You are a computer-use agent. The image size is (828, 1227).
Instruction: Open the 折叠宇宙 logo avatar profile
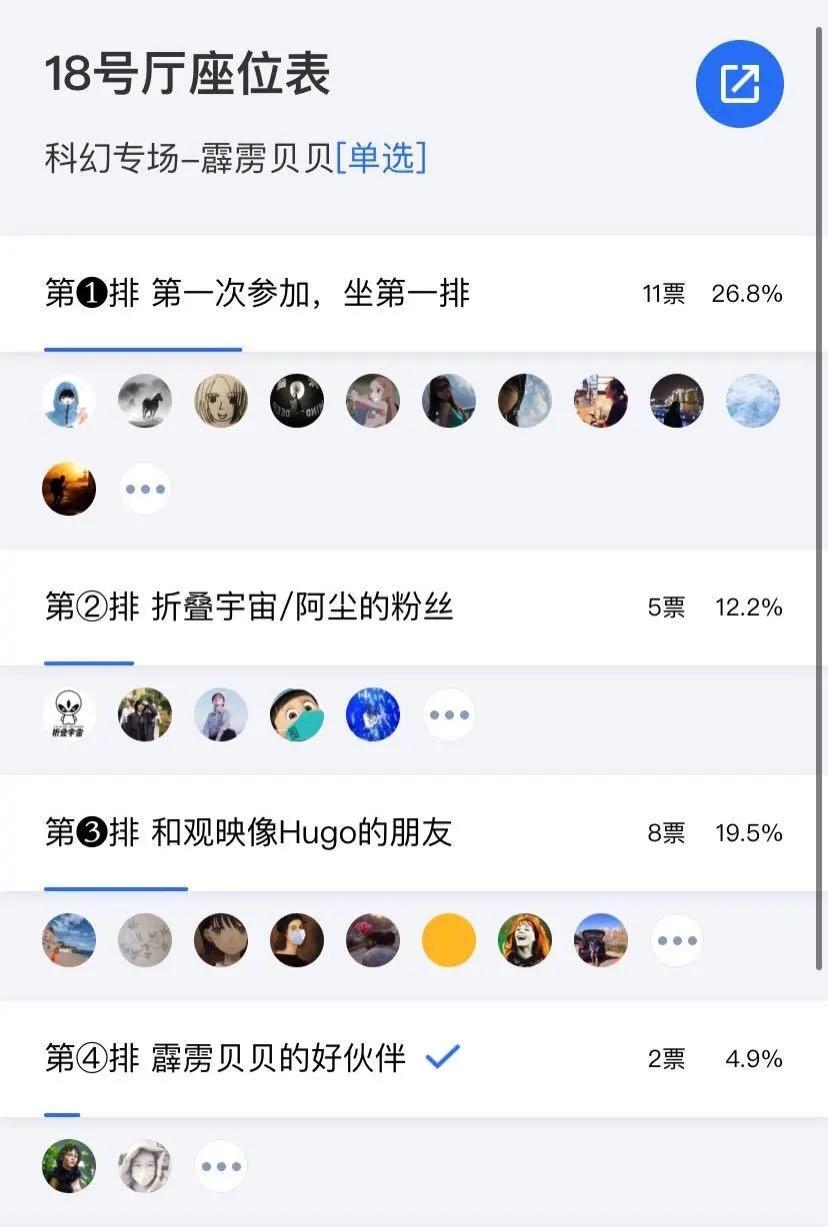coord(69,715)
